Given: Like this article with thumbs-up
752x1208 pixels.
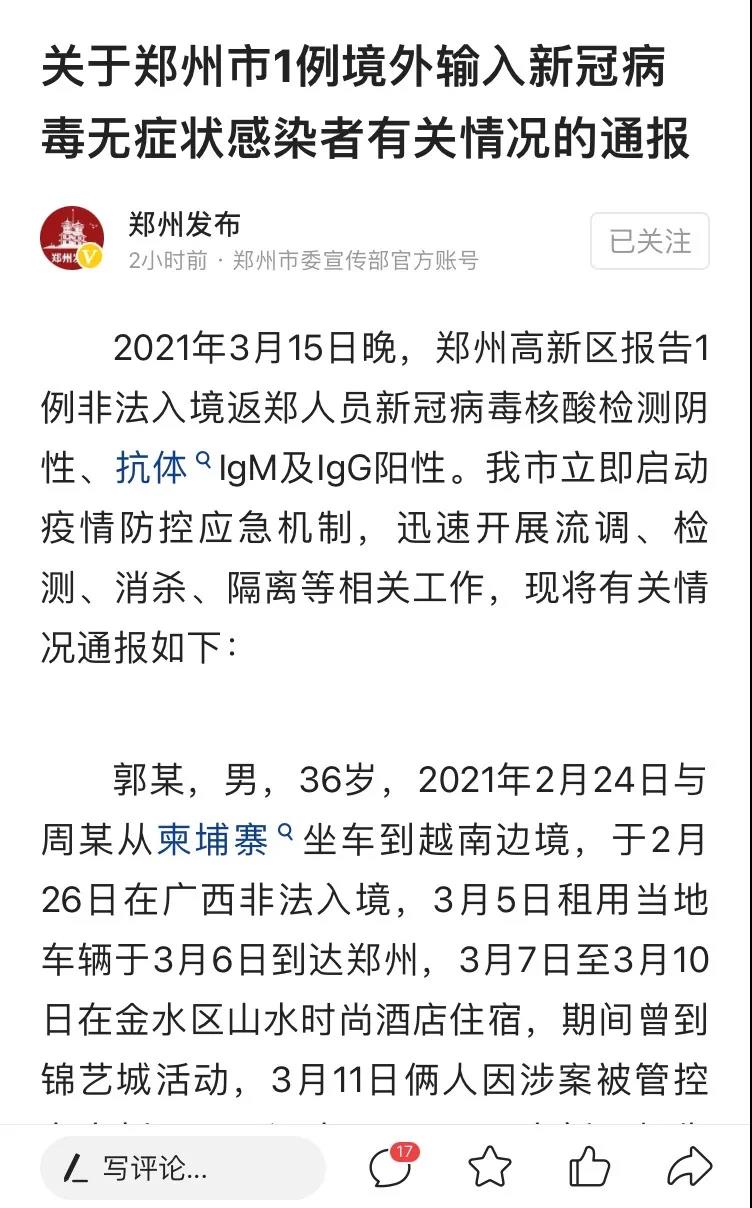Looking at the screenshot, I should (x=589, y=1167).
